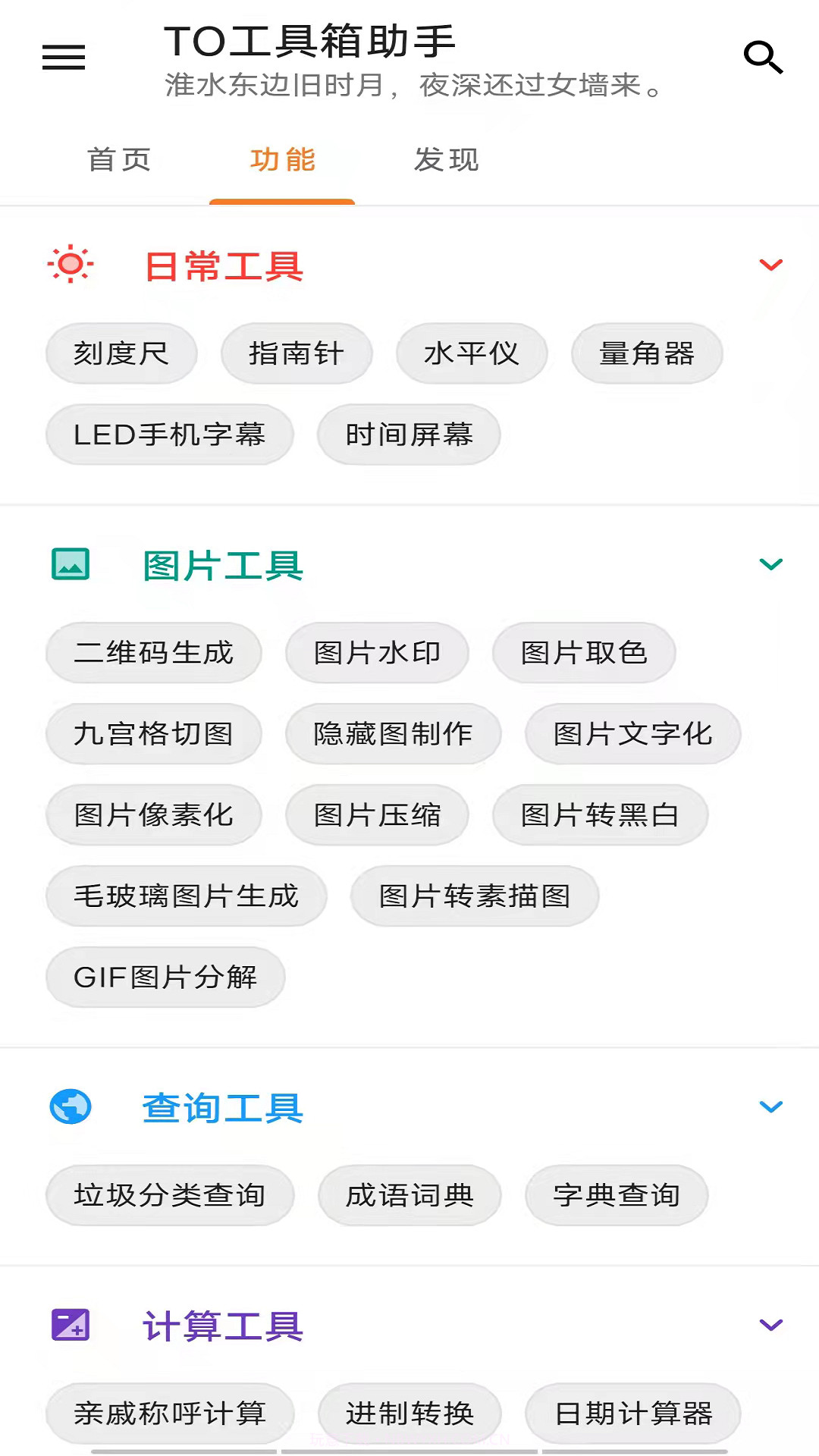
Task: Switch to the 首页 tab
Action: pyautogui.click(x=121, y=160)
